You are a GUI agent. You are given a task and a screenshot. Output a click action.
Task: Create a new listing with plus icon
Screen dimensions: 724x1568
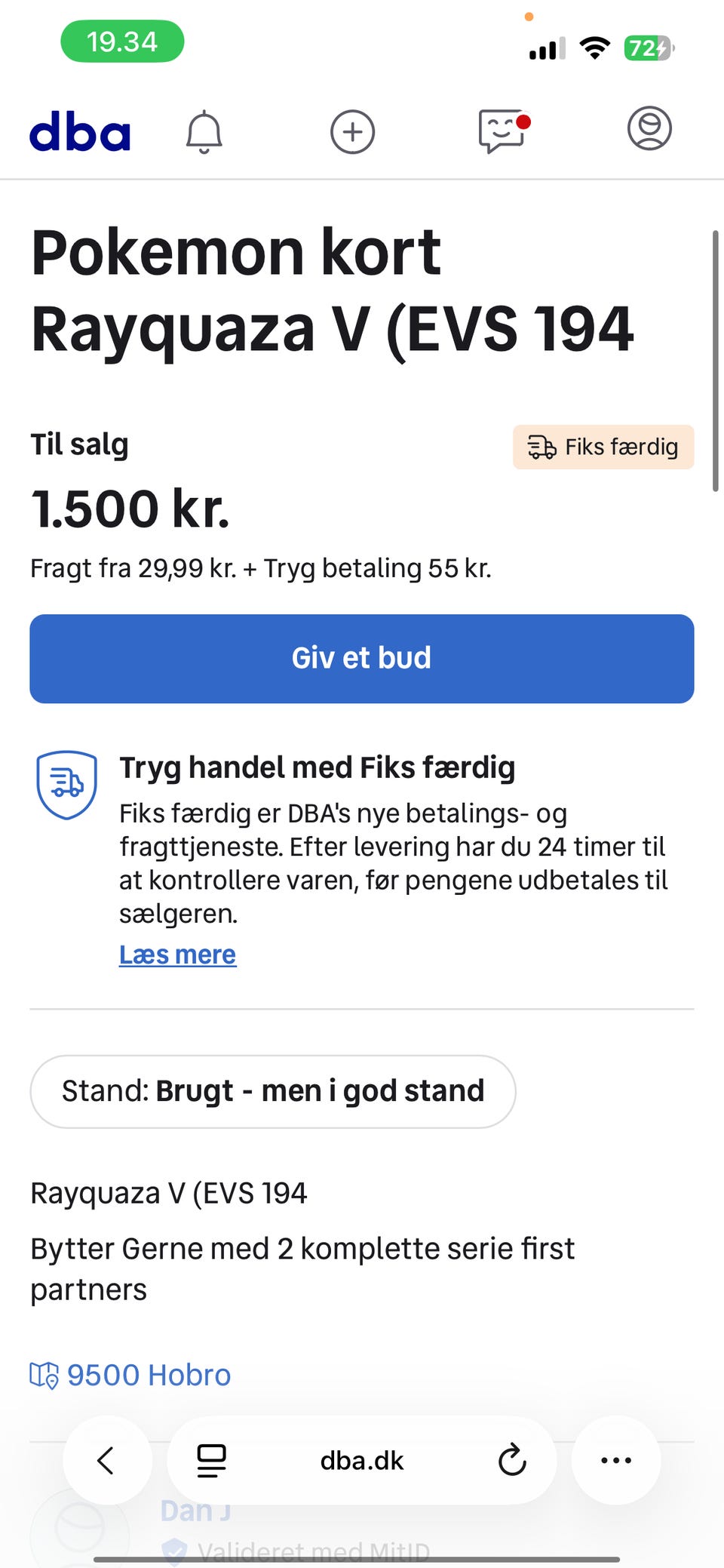point(352,132)
